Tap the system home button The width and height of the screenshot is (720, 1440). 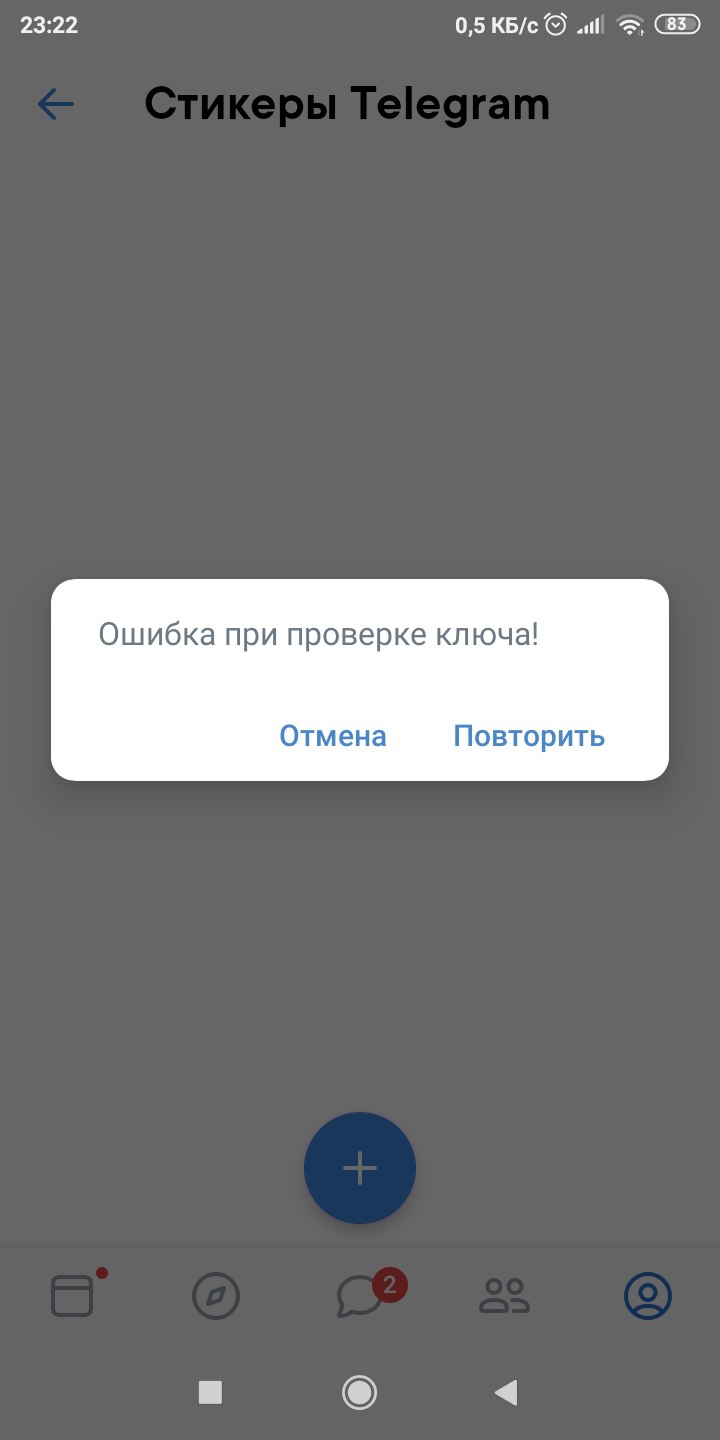click(359, 1392)
